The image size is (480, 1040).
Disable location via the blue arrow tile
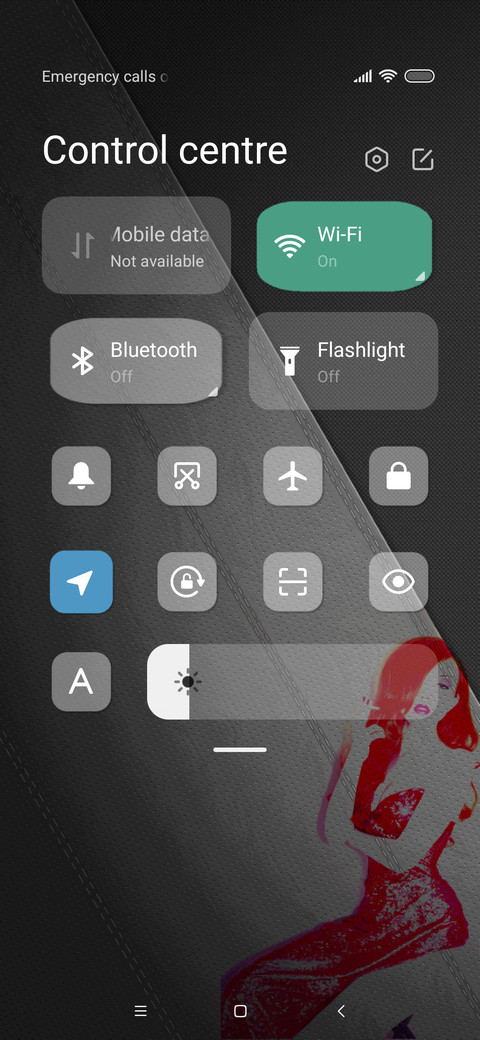pos(81,582)
